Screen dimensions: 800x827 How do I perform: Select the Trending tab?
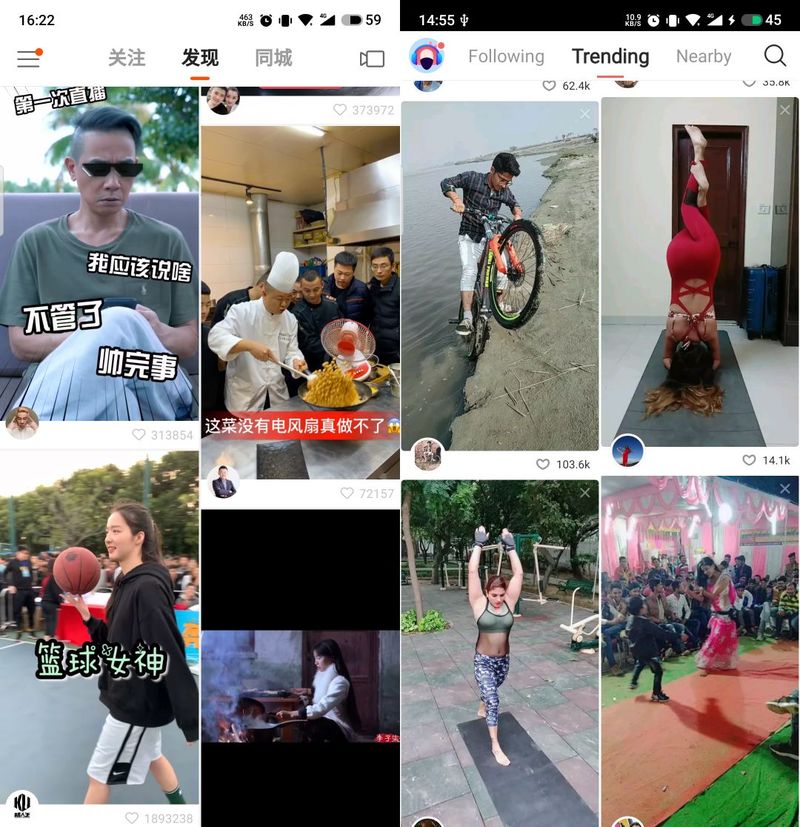click(x=610, y=57)
